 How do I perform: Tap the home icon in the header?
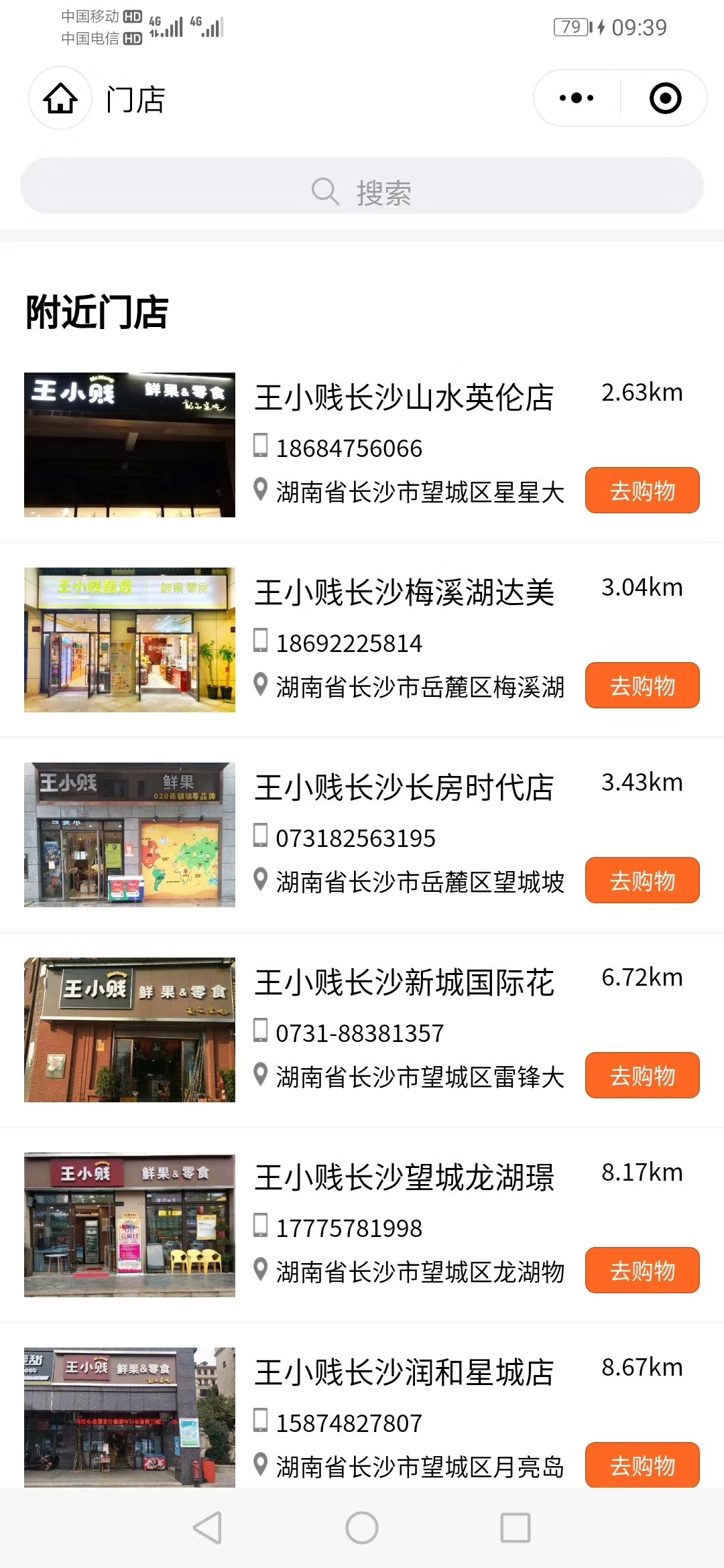60,99
